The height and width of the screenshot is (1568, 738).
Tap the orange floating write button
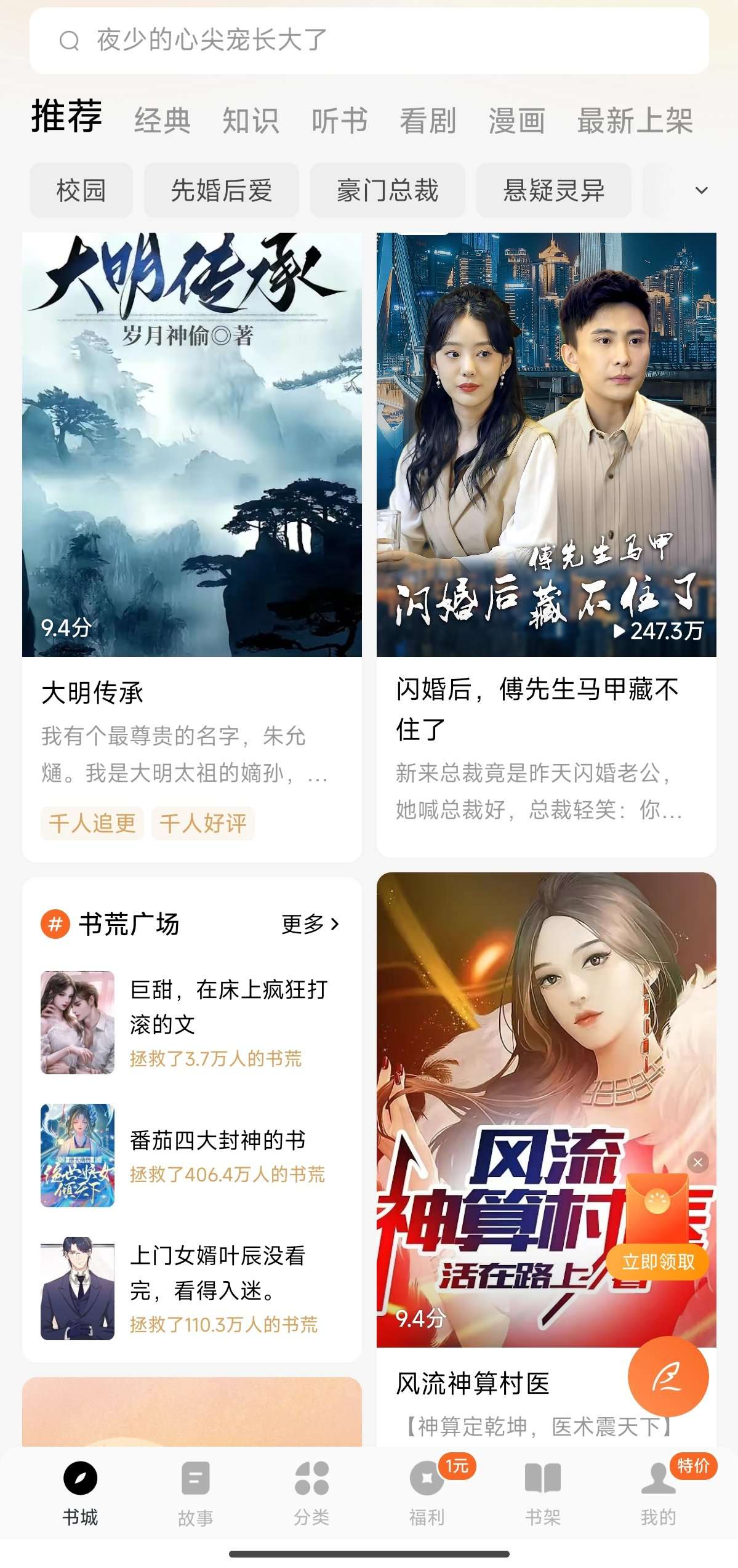tap(668, 1376)
